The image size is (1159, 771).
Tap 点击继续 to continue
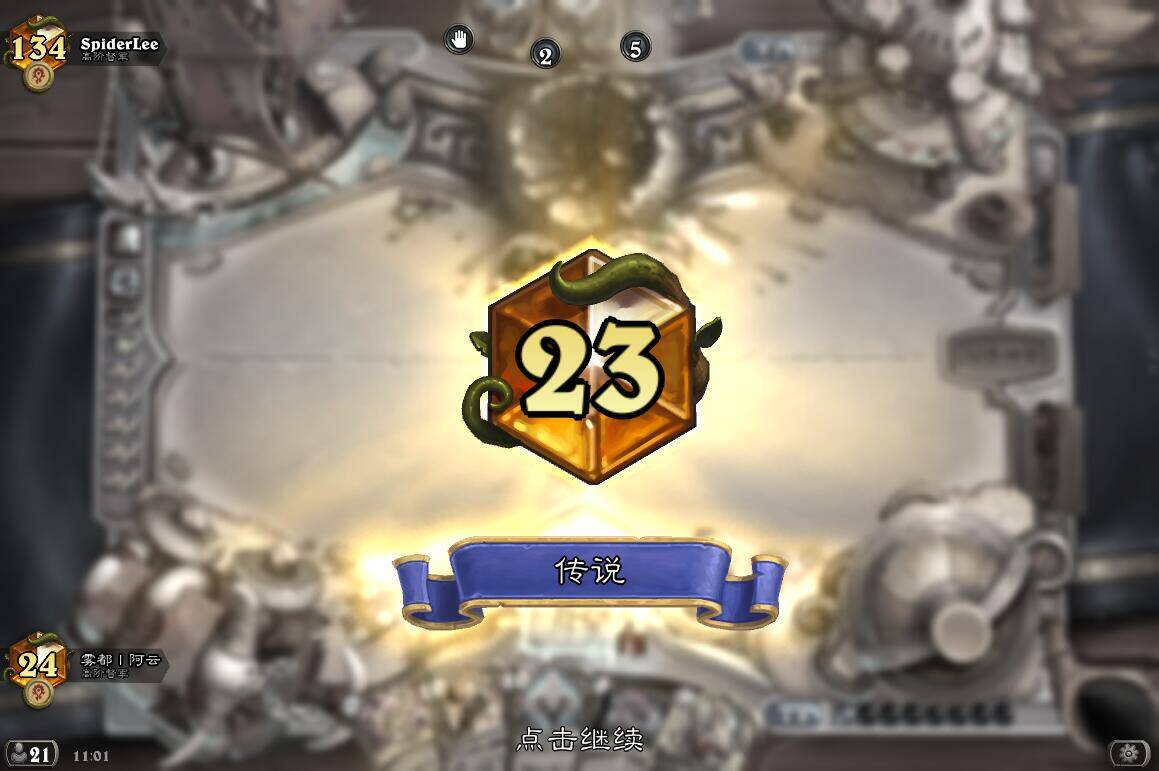[x=579, y=740]
